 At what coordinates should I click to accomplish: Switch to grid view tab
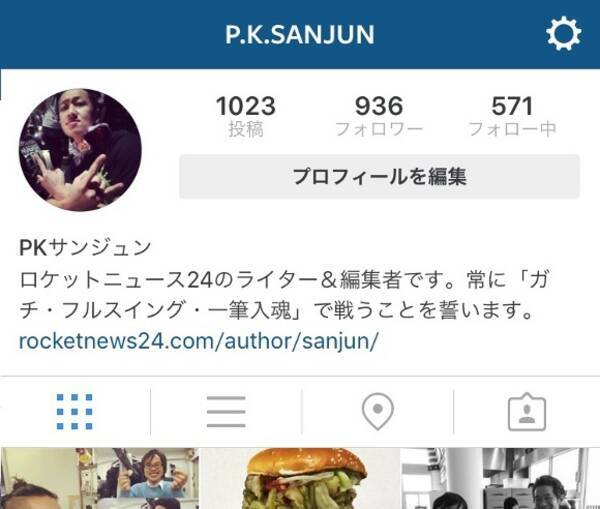coord(75,411)
